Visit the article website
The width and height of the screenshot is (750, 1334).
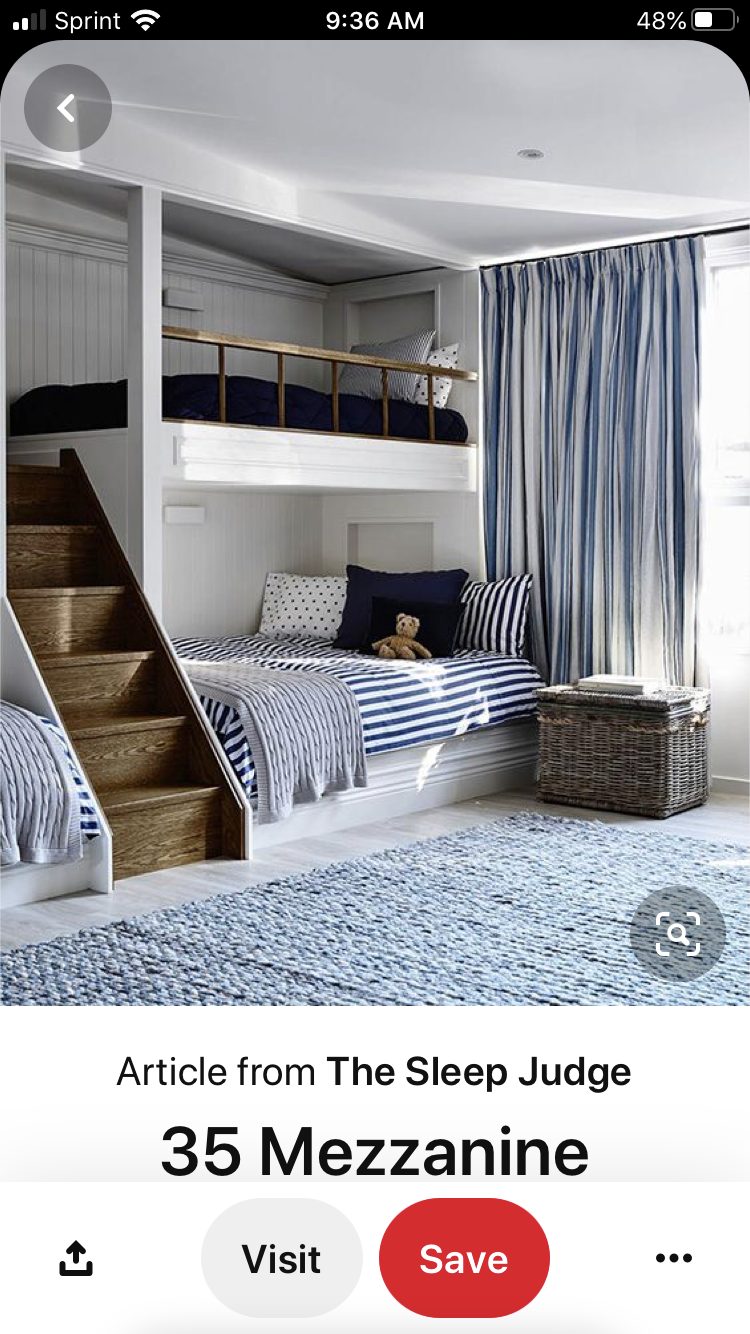coord(281,1258)
